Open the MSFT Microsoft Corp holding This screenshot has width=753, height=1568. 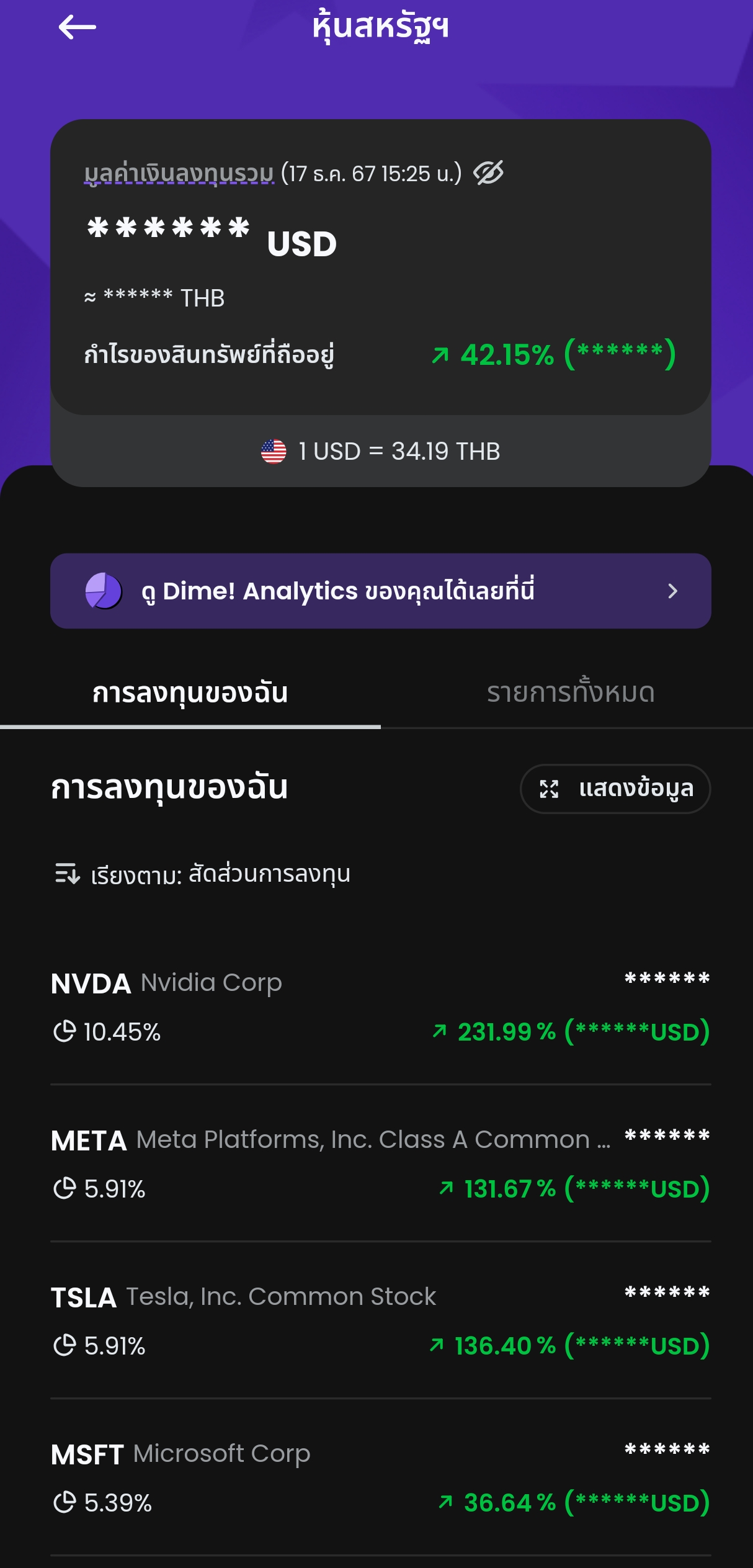click(x=380, y=1477)
